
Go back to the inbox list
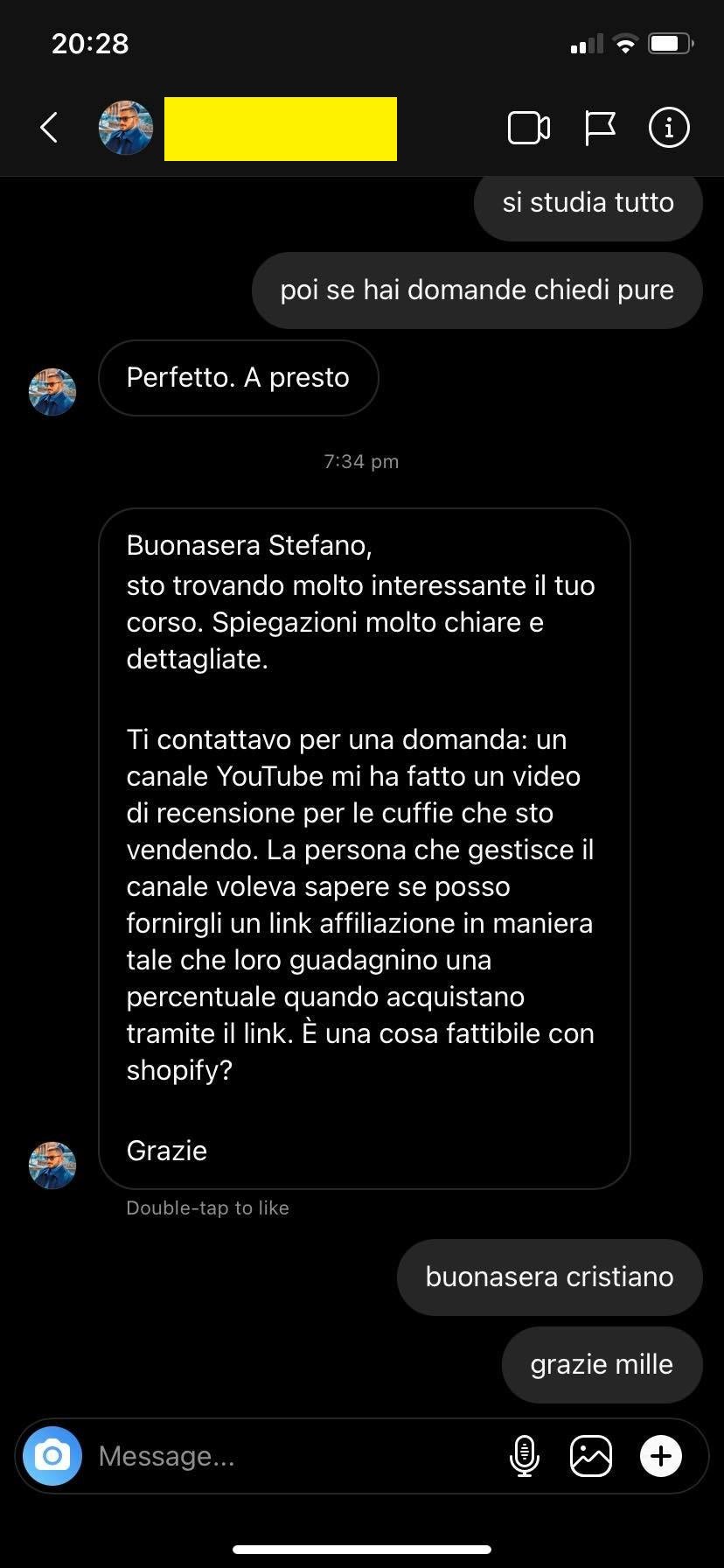point(49,128)
